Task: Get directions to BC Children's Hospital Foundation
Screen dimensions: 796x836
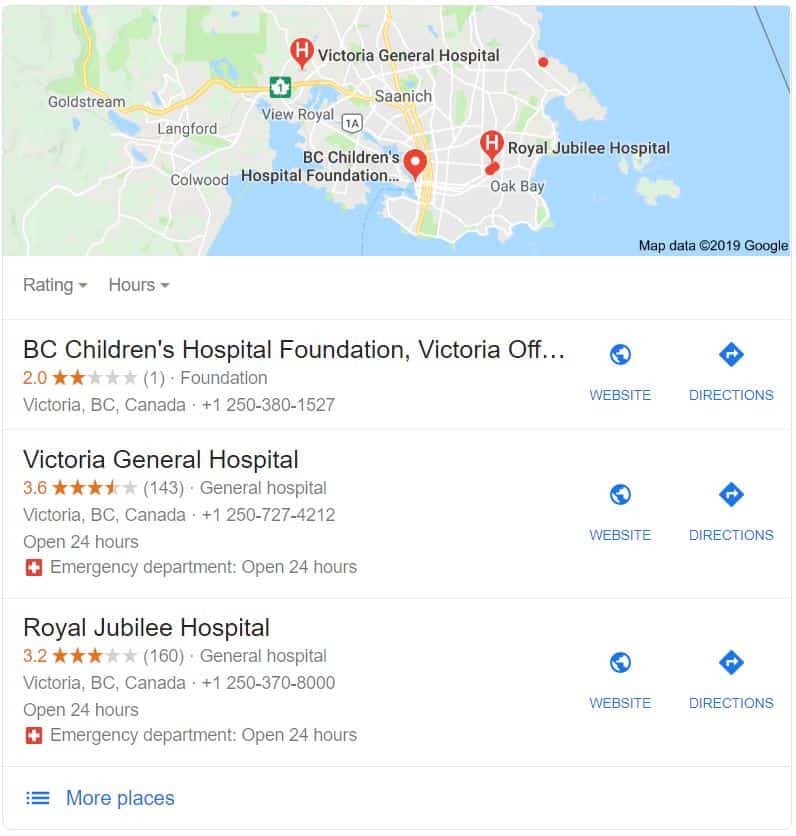Action: click(731, 370)
